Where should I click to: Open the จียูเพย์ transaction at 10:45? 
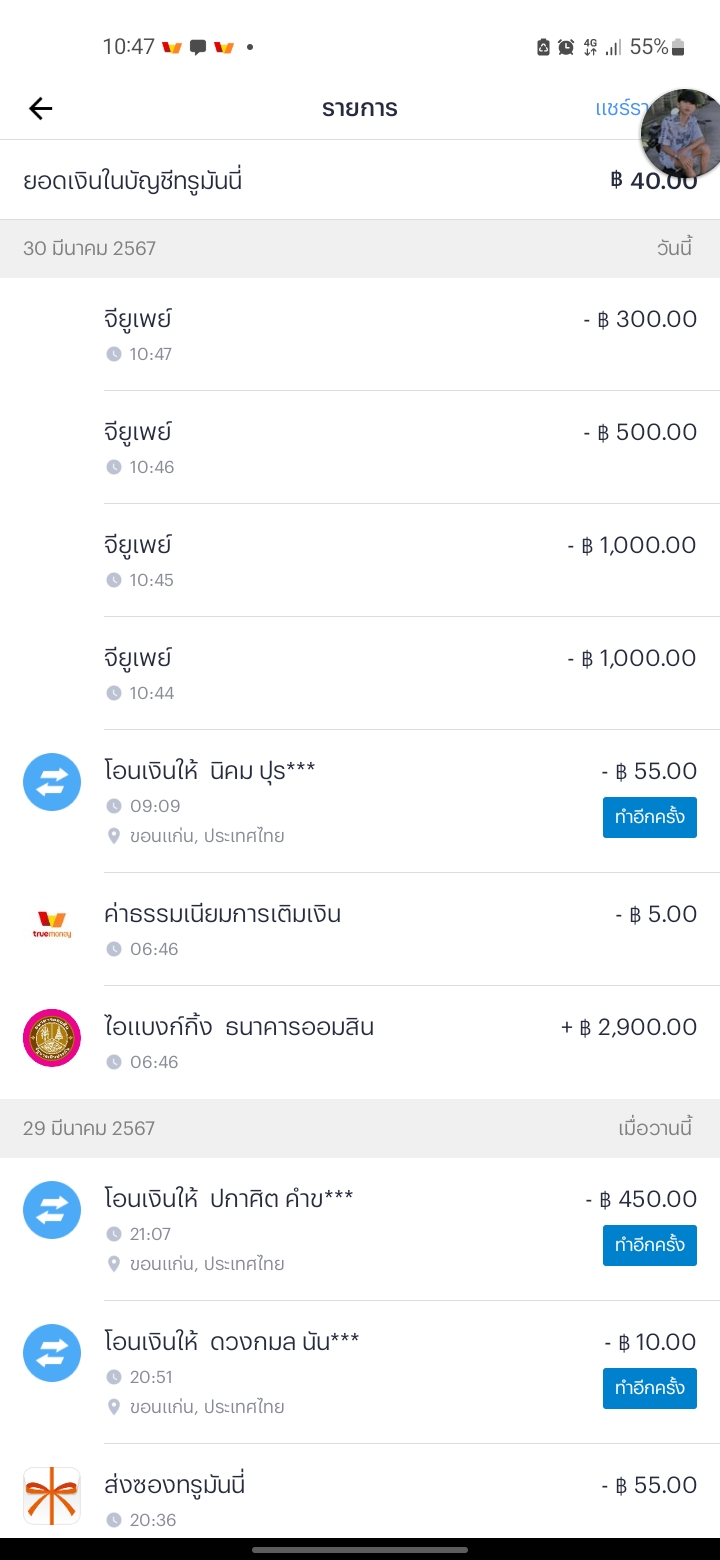[x=360, y=560]
